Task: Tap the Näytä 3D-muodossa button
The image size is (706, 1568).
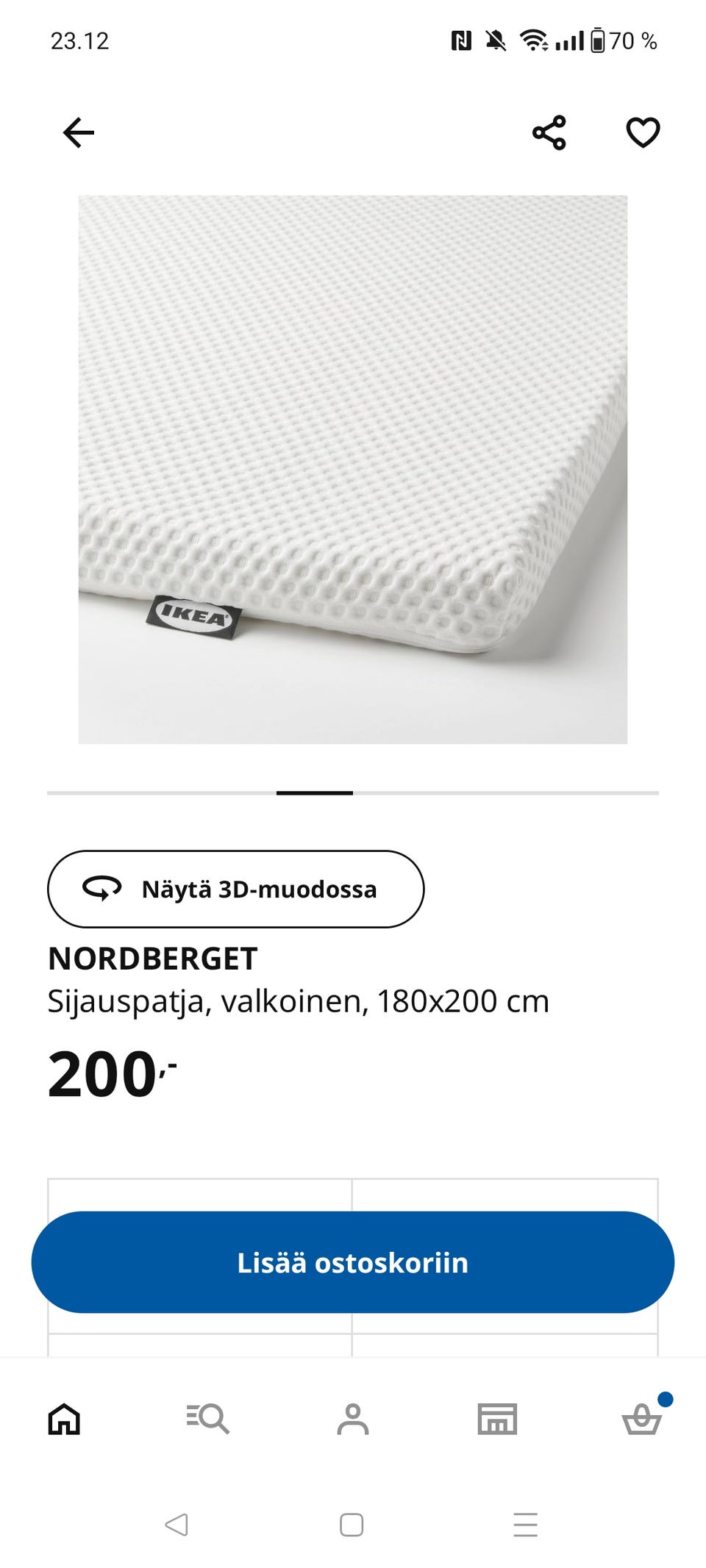Action: click(235, 889)
